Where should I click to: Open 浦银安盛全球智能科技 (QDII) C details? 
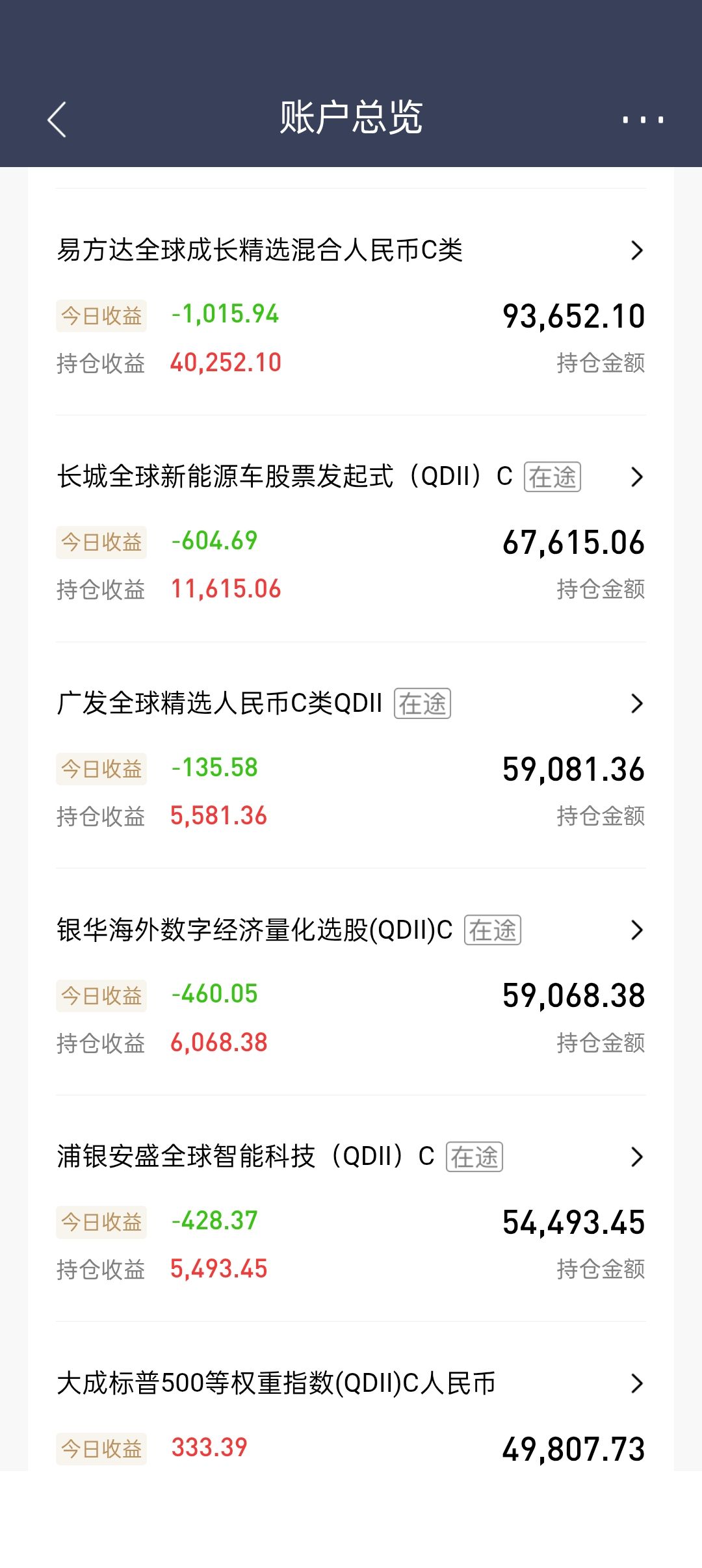pos(246,1157)
